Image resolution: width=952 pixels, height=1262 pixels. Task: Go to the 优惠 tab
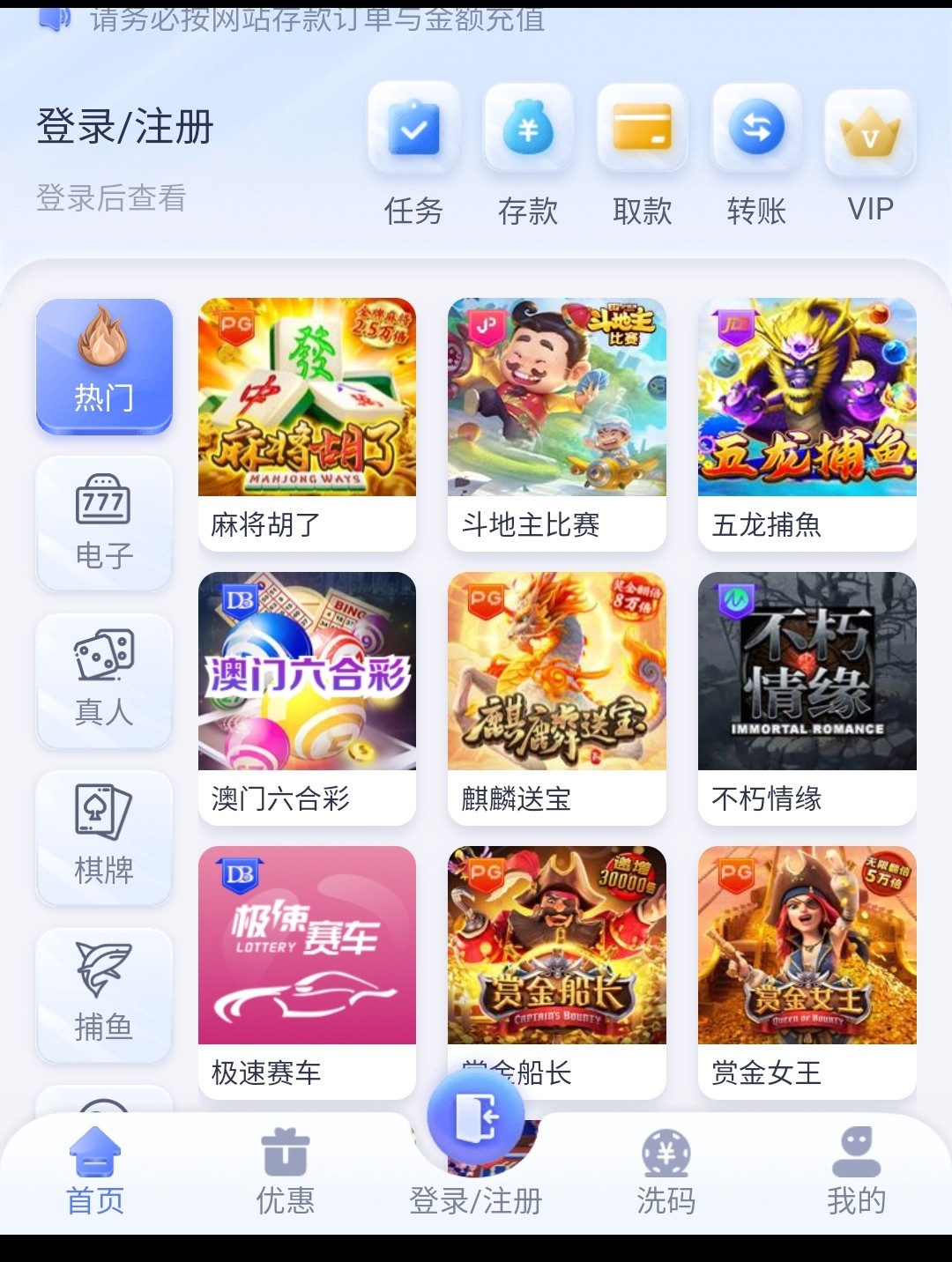285,1173
